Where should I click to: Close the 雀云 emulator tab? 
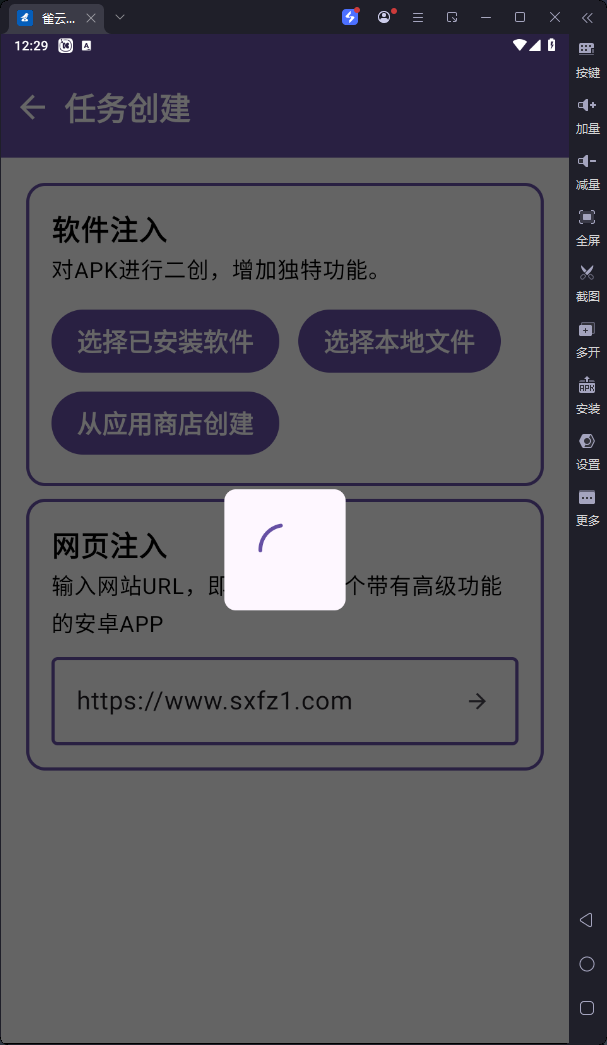tap(91, 17)
